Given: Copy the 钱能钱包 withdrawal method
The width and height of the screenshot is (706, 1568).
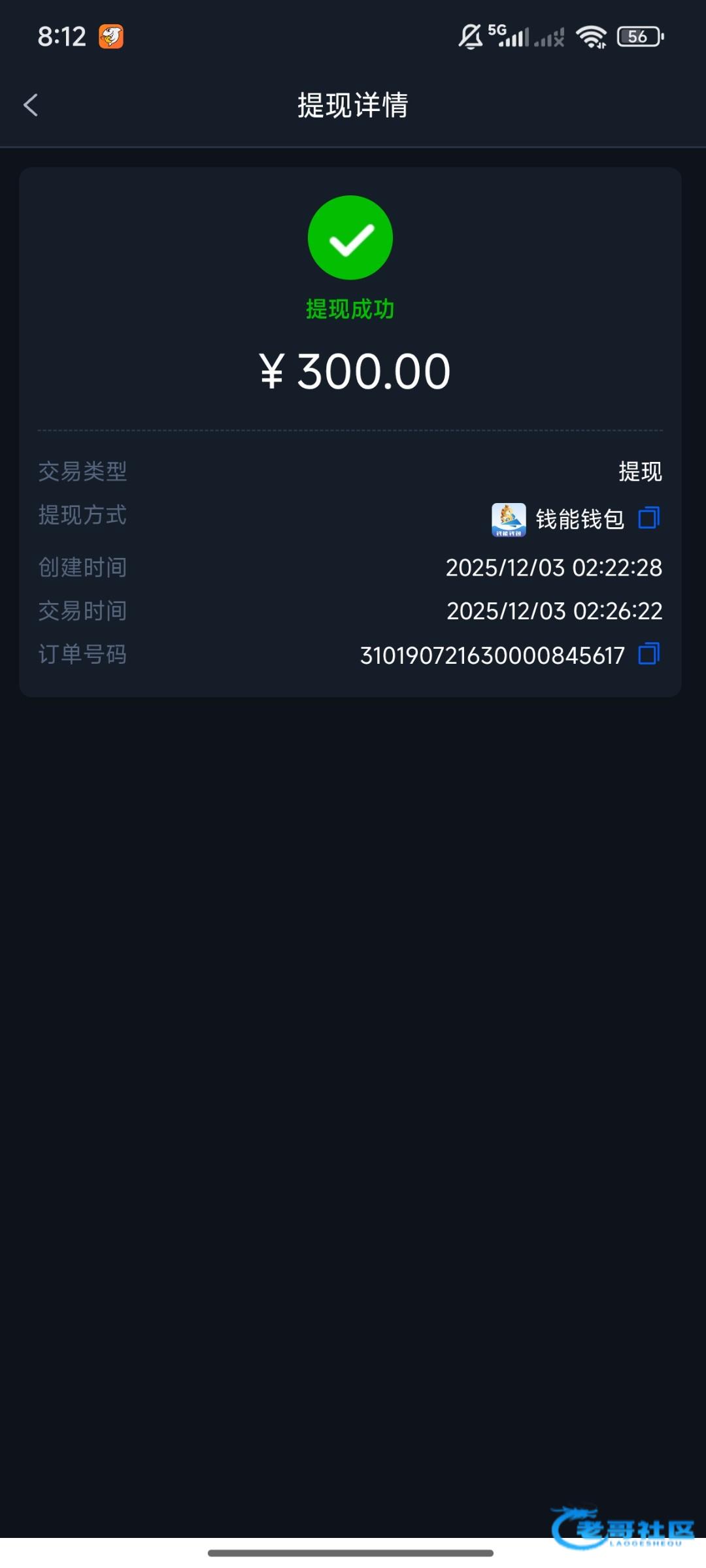Looking at the screenshot, I should coord(648,518).
